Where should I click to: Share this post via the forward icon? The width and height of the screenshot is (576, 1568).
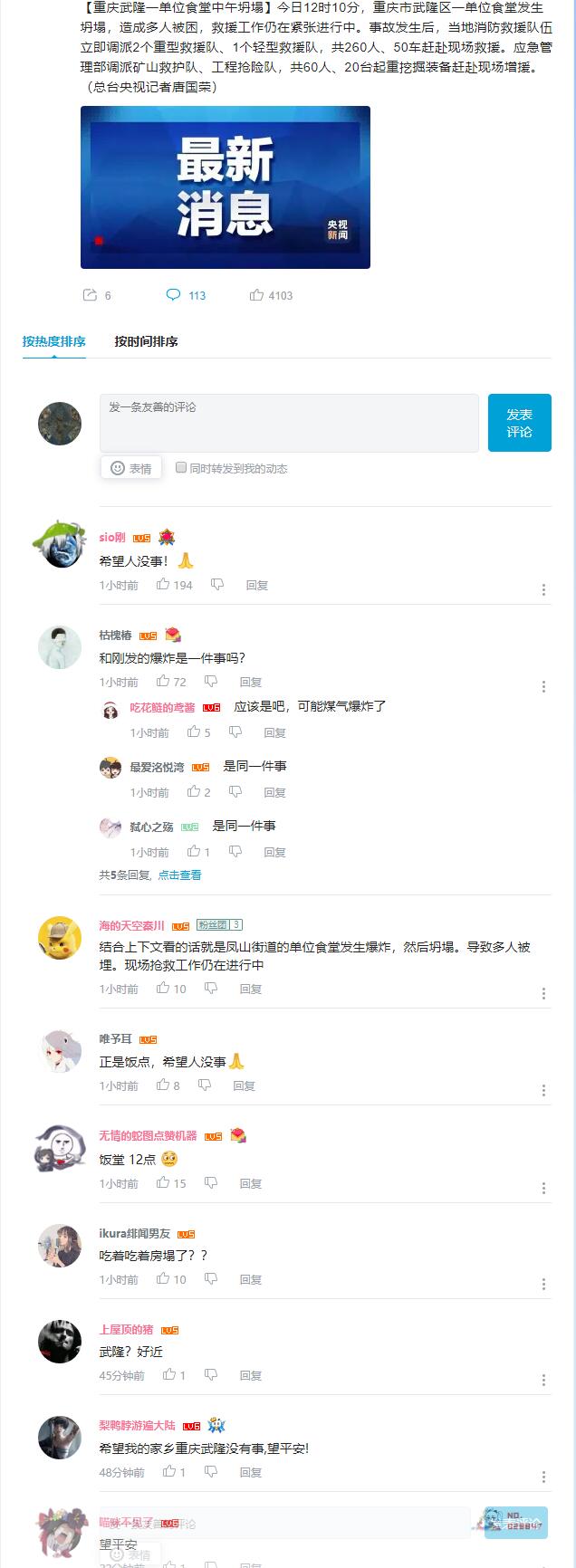[90, 295]
